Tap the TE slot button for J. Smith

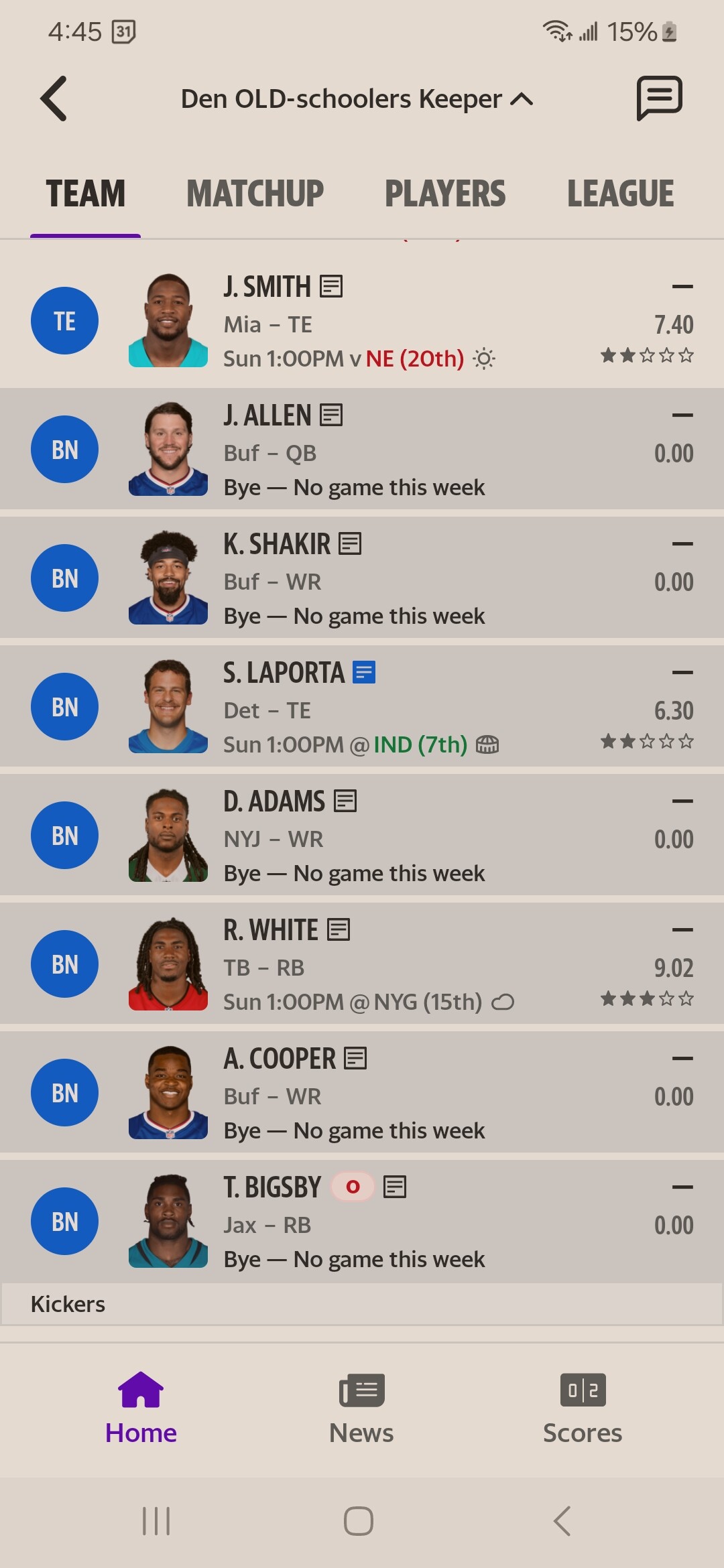[x=64, y=321]
